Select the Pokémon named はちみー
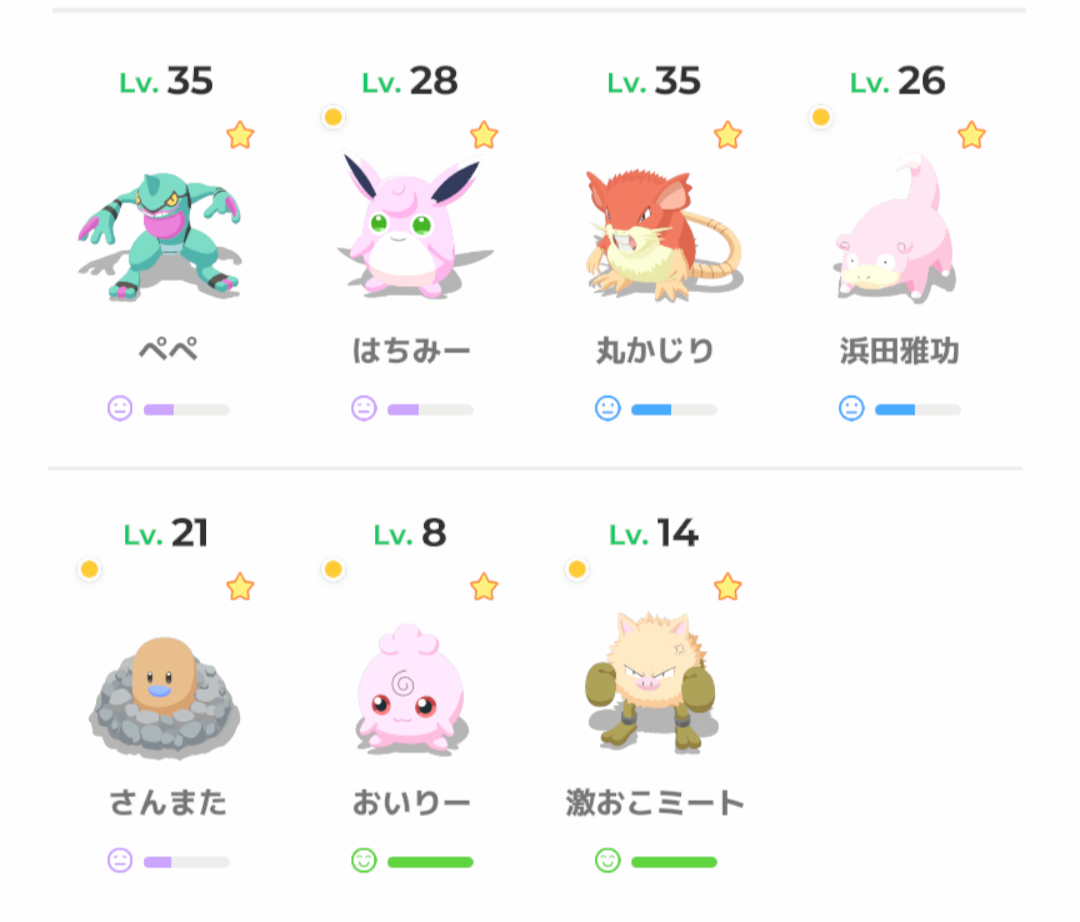The height and width of the screenshot is (922, 1080). pyautogui.click(x=410, y=235)
